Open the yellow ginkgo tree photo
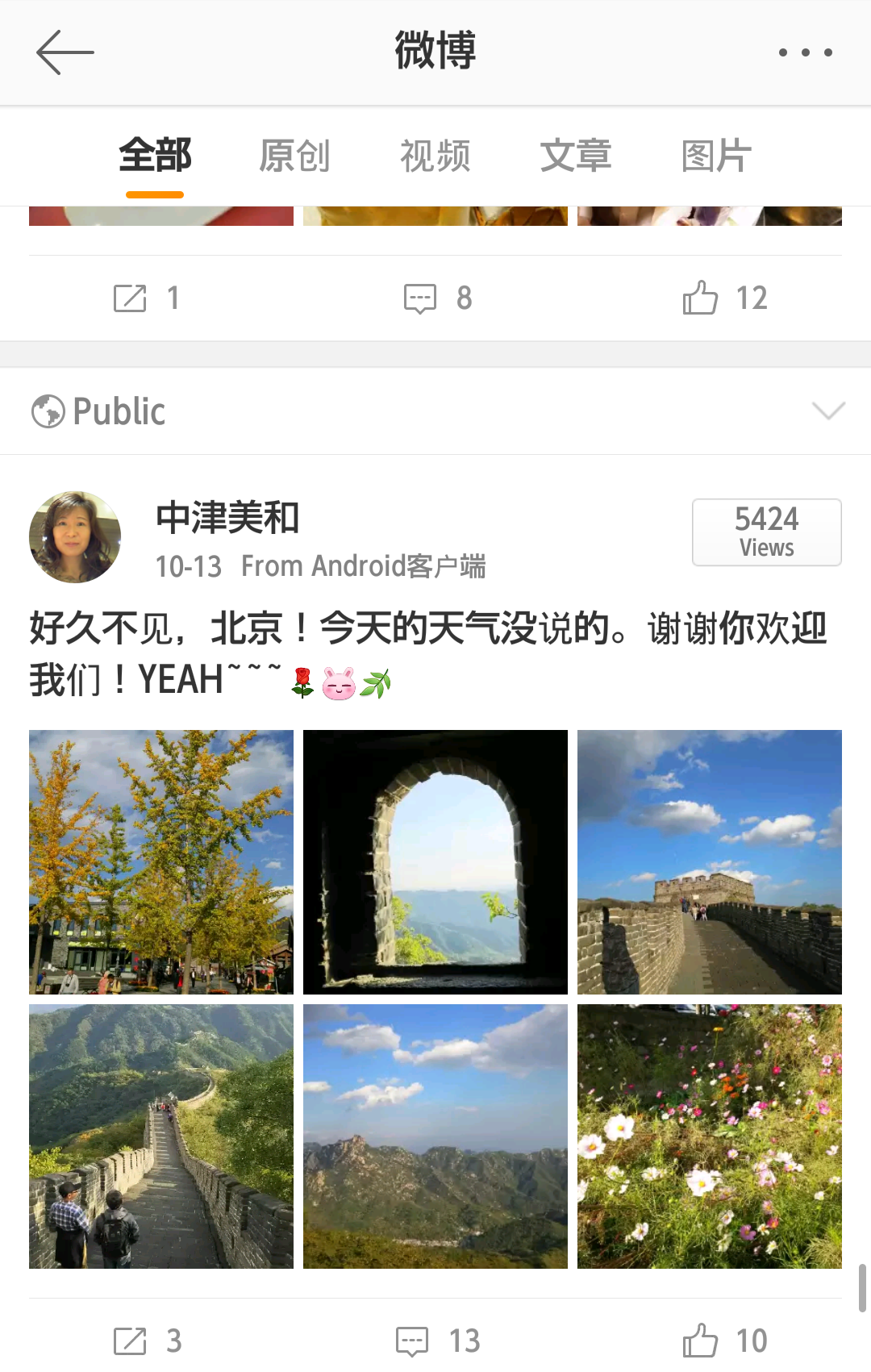The image size is (871, 1372). [x=161, y=861]
